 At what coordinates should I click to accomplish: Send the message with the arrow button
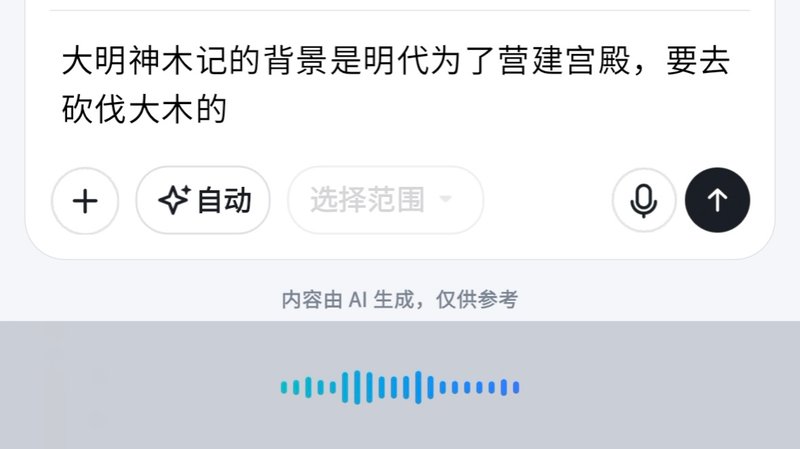(717, 201)
